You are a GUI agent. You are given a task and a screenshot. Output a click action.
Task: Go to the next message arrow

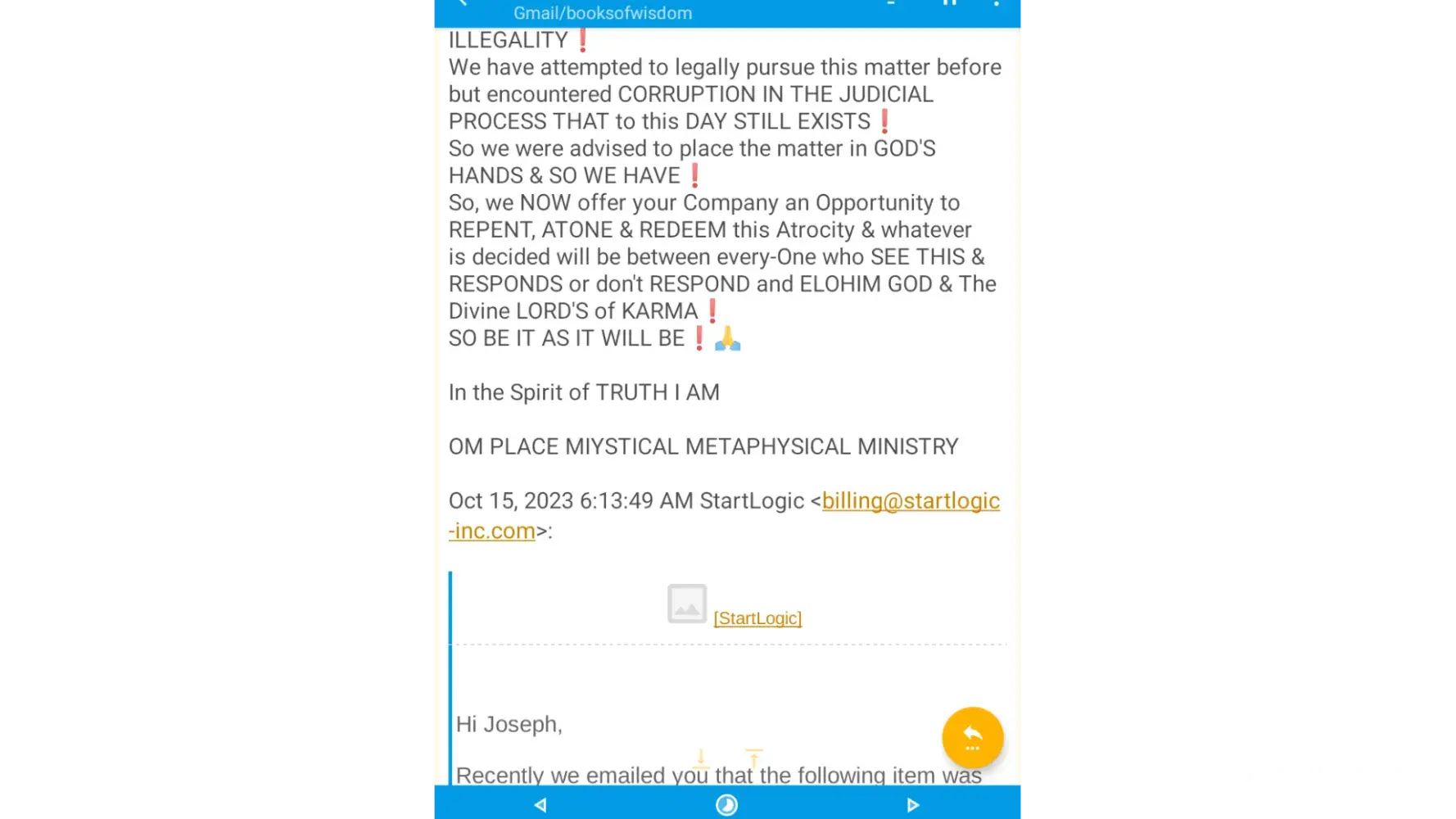(912, 805)
